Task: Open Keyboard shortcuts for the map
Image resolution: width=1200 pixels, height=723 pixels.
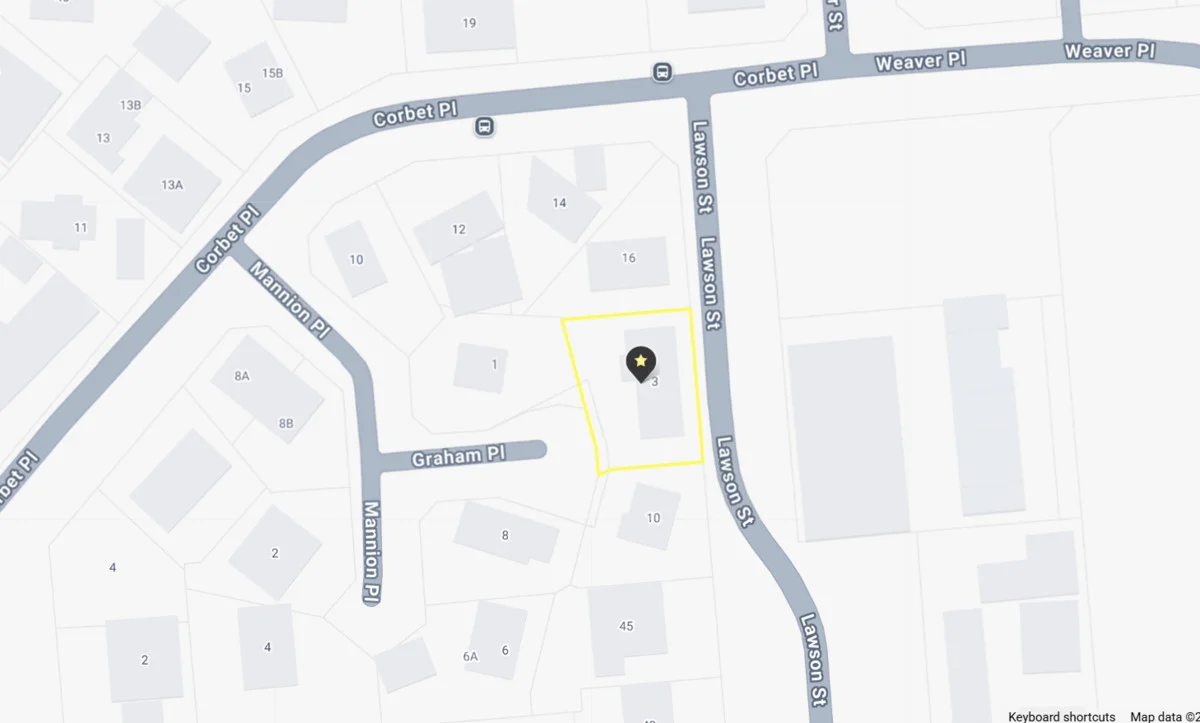Action: [x=1060, y=716]
